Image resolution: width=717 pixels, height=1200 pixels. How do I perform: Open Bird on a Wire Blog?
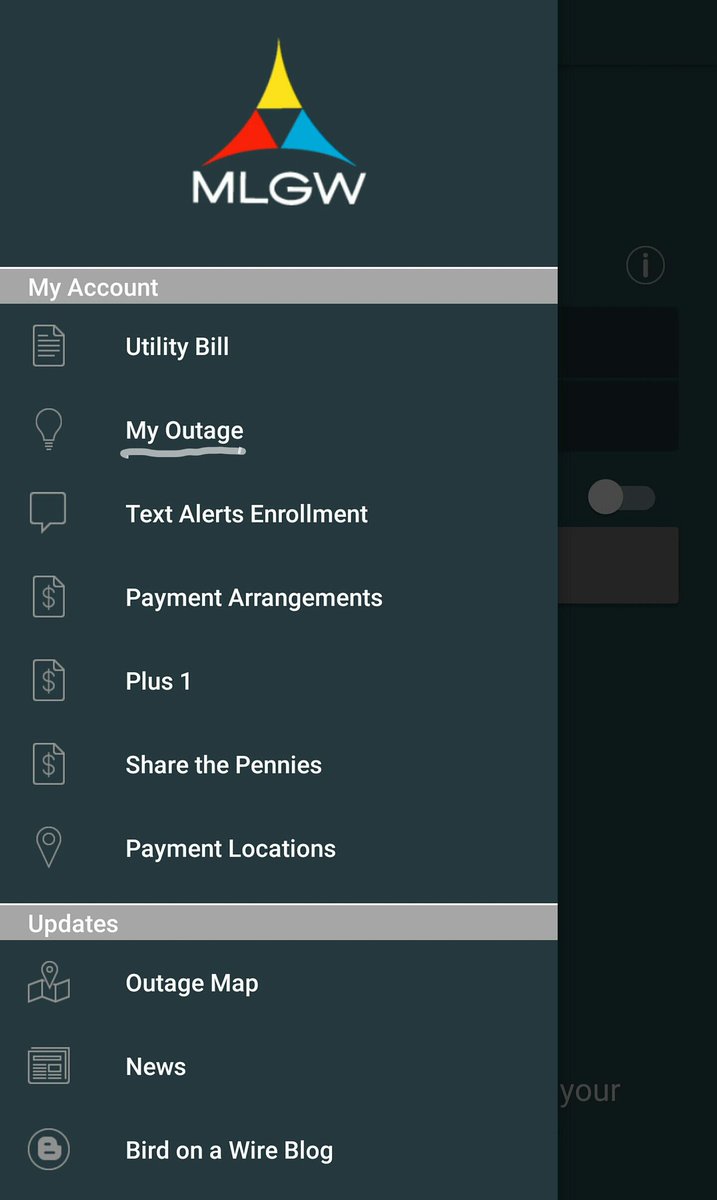pyautogui.click(x=228, y=1151)
